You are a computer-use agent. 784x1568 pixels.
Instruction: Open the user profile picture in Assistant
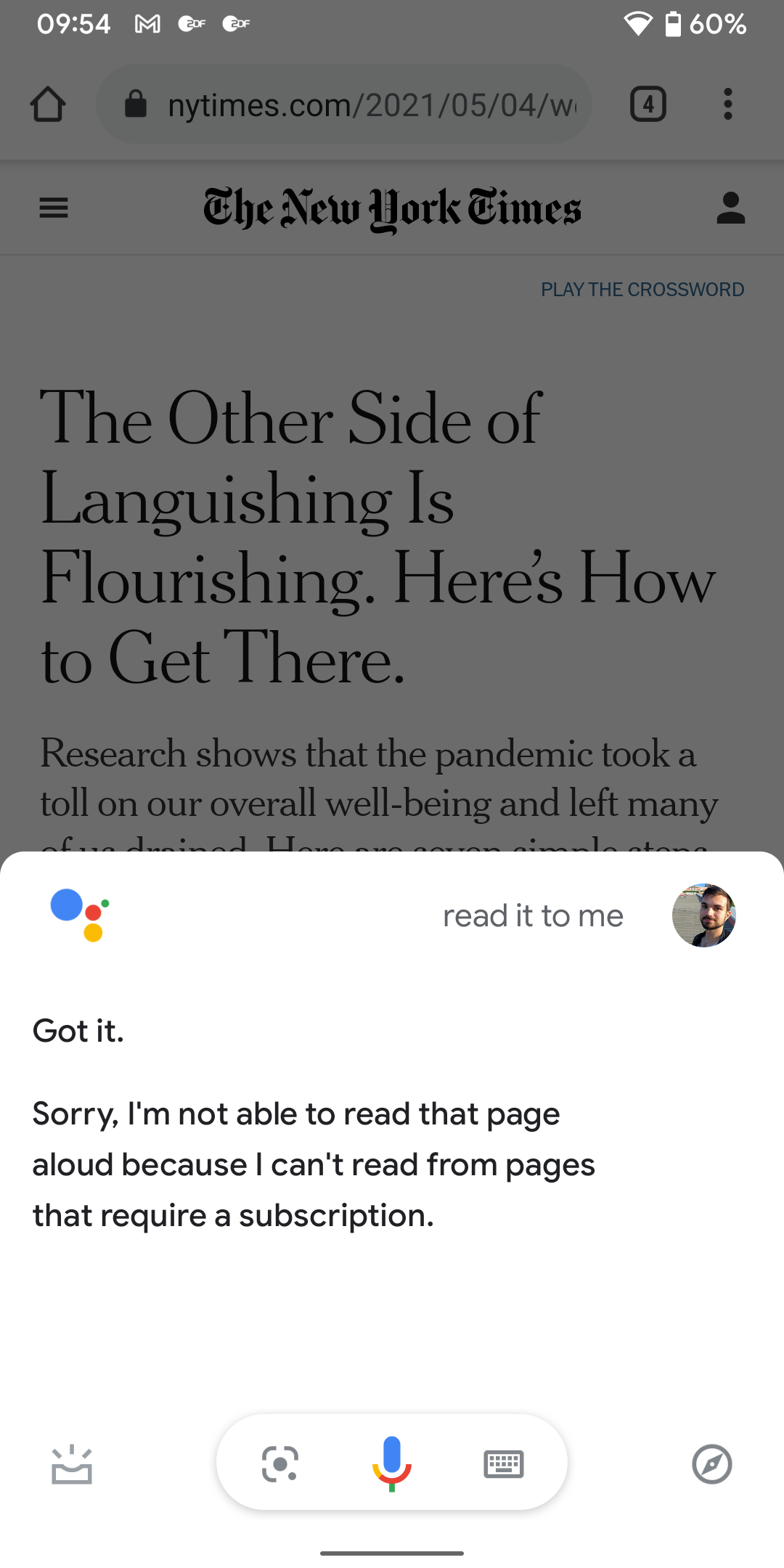click(x=703, y=915)
